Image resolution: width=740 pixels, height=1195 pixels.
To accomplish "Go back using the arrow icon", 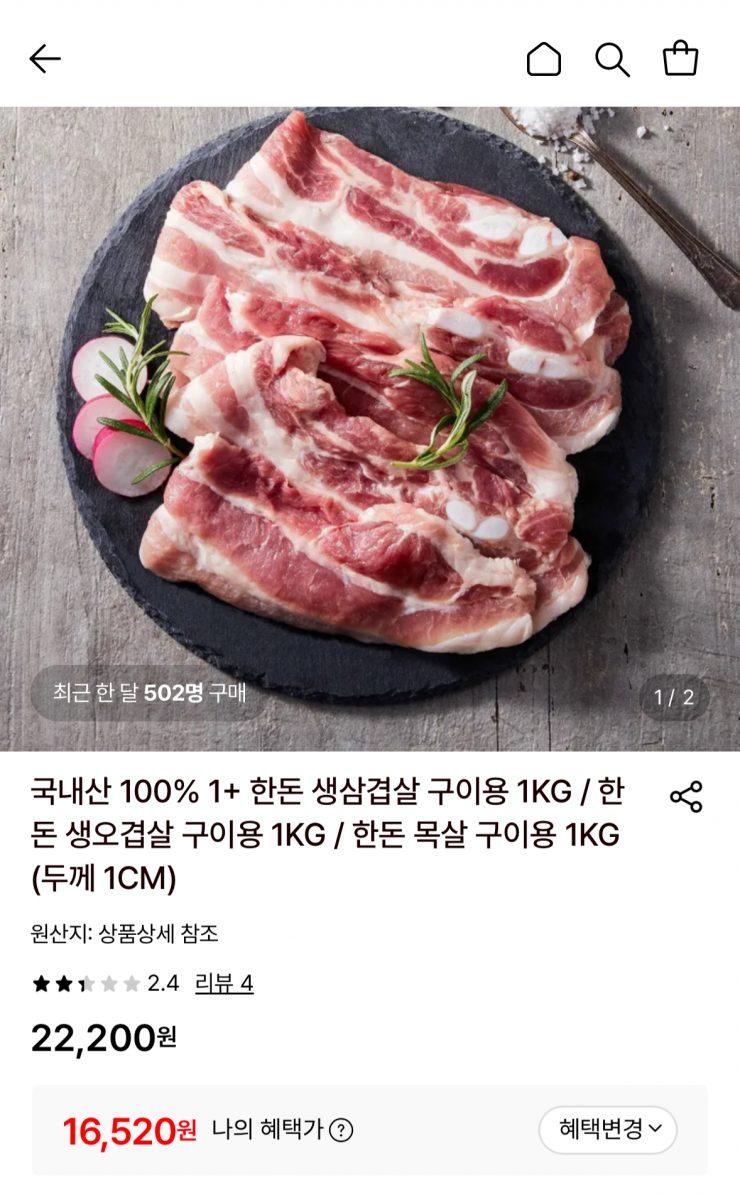I will coord(45,59).
